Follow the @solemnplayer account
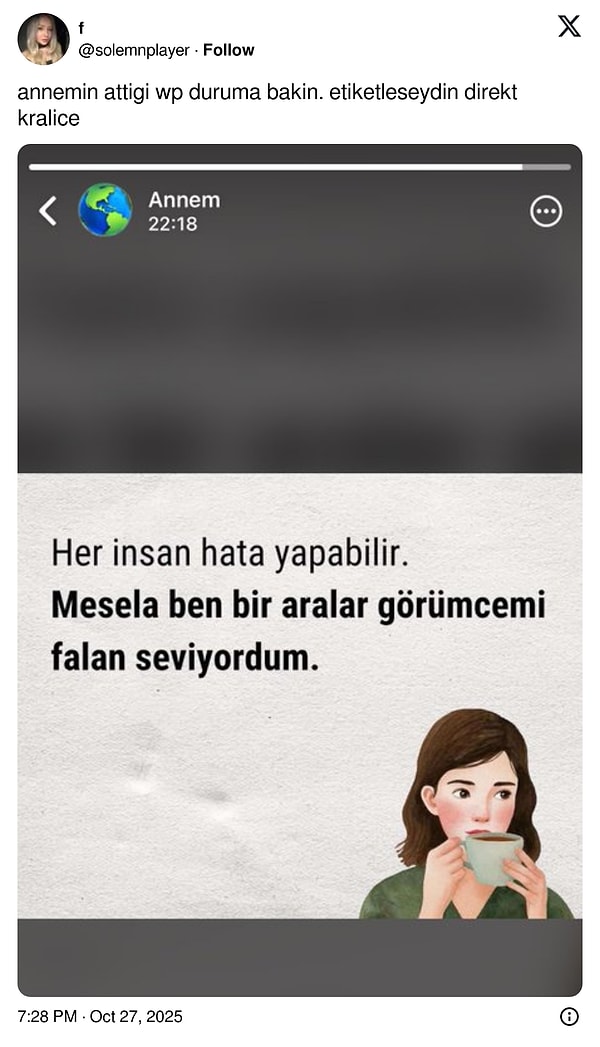Screen dimensions: 600x1047 228,50
